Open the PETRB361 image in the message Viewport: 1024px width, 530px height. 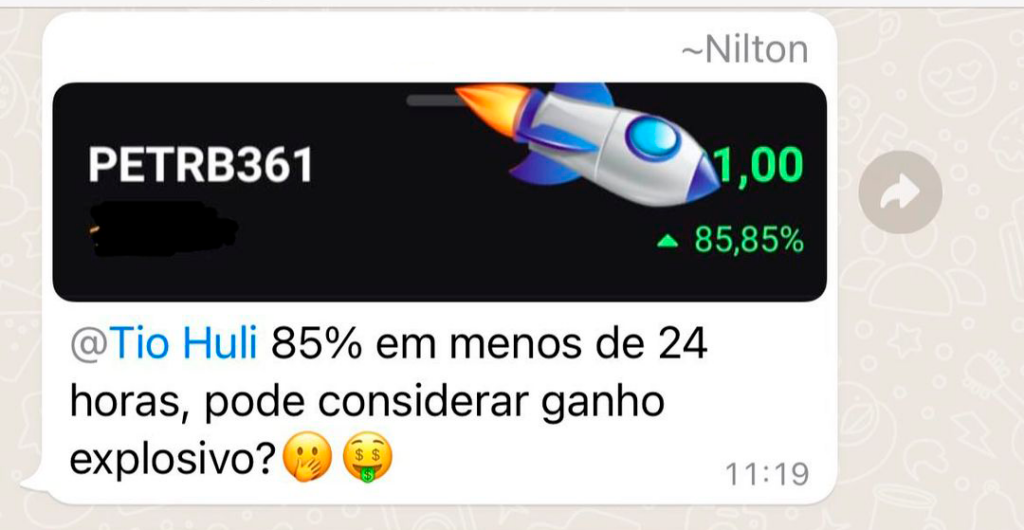[x=439, y=192]
